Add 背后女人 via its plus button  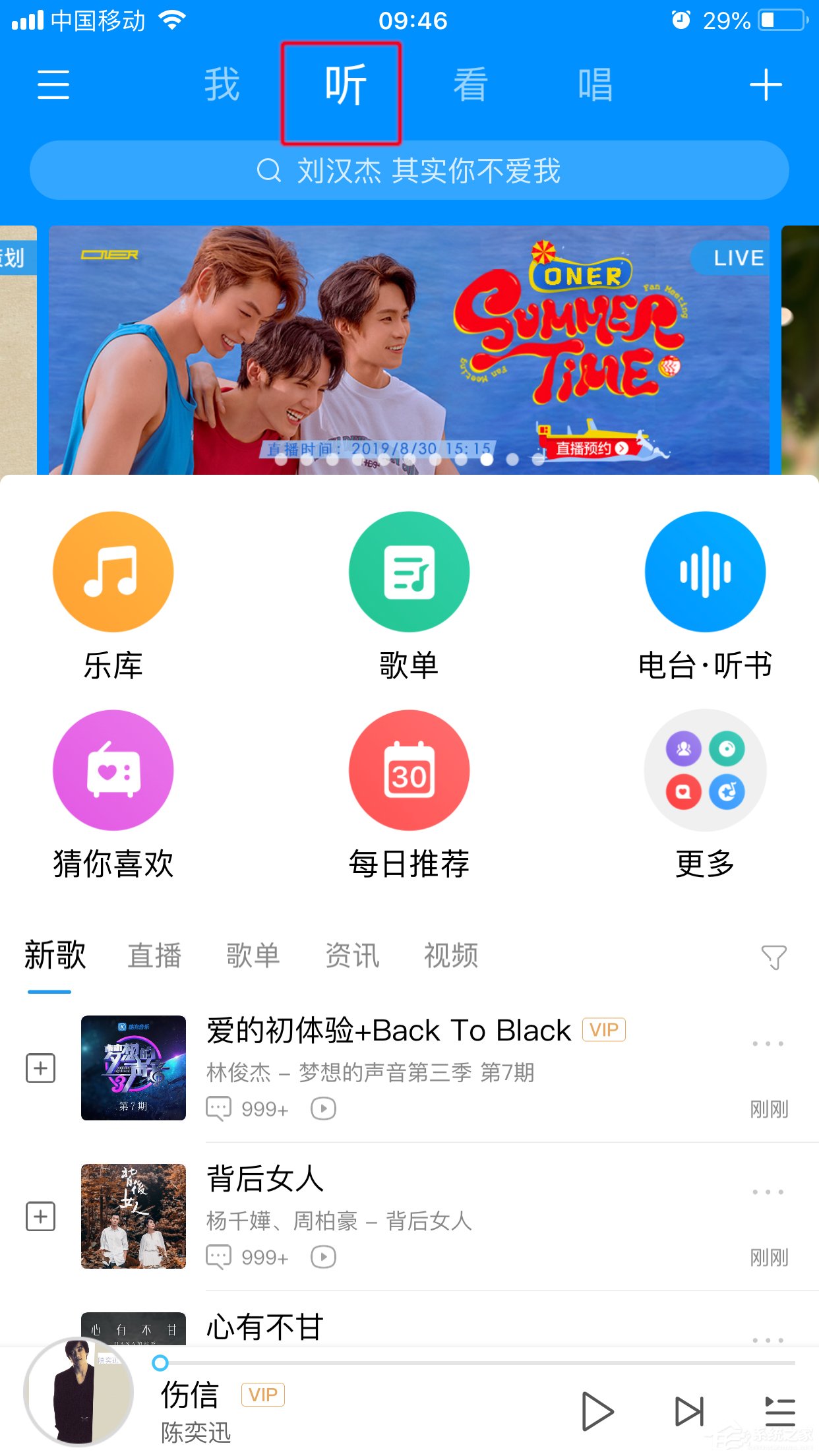(x=41, y=1217)
